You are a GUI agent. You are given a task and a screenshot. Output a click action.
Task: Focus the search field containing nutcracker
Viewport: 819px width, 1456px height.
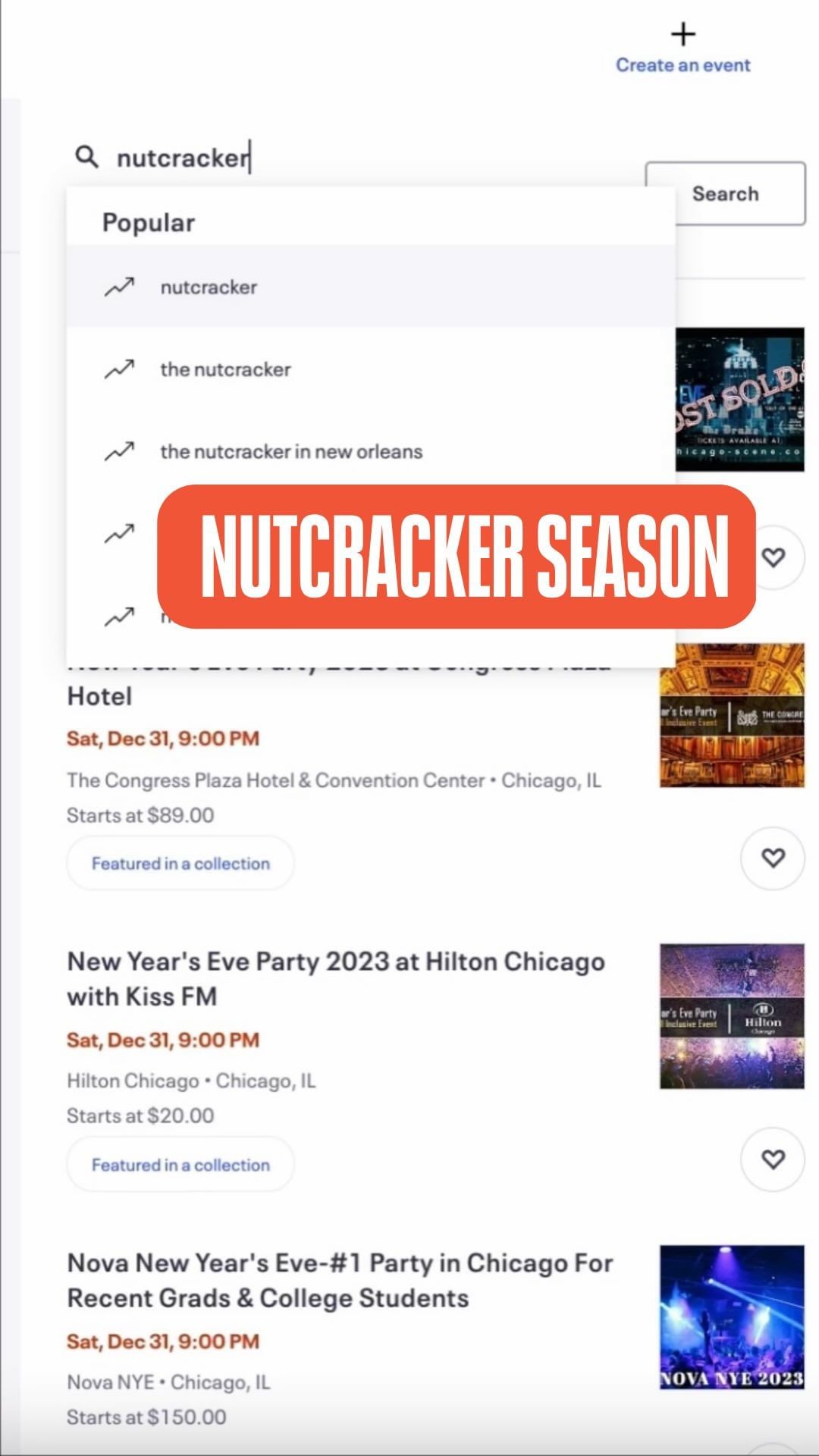tap(303, 158)
